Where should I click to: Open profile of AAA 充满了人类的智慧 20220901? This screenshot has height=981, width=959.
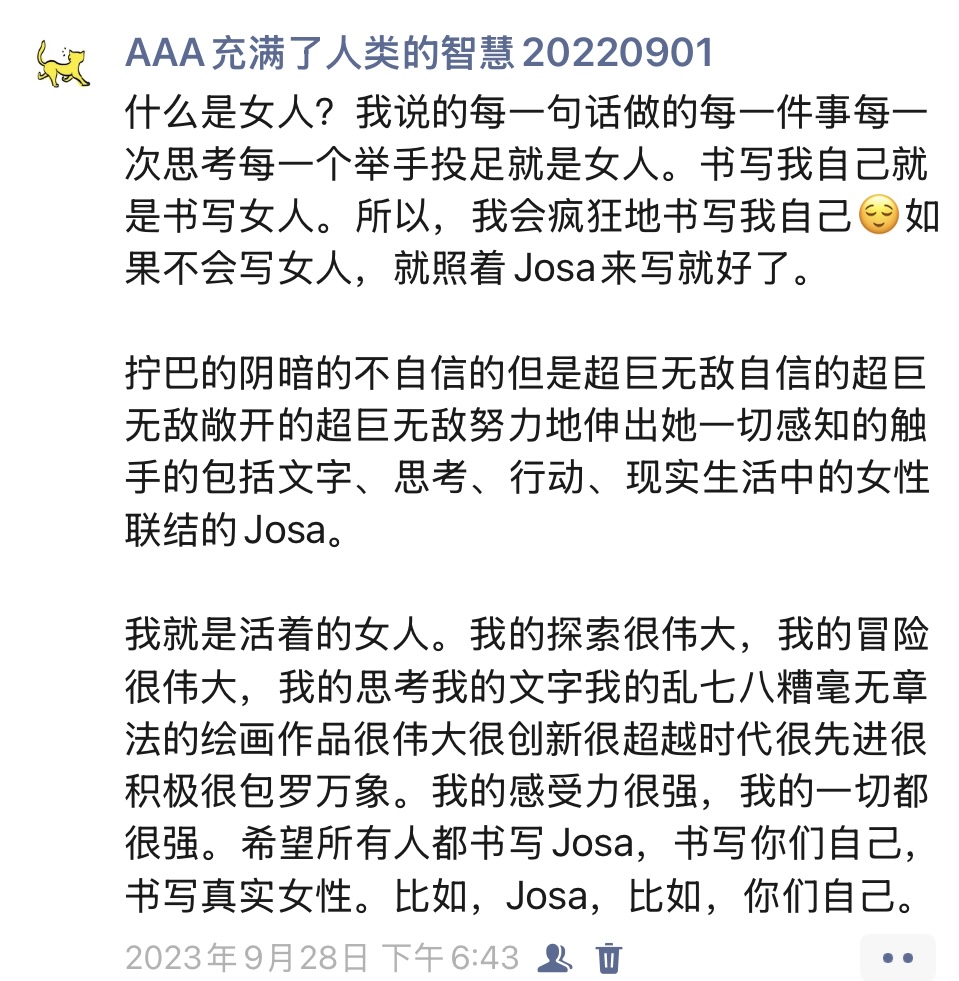(x=419, y=52)
